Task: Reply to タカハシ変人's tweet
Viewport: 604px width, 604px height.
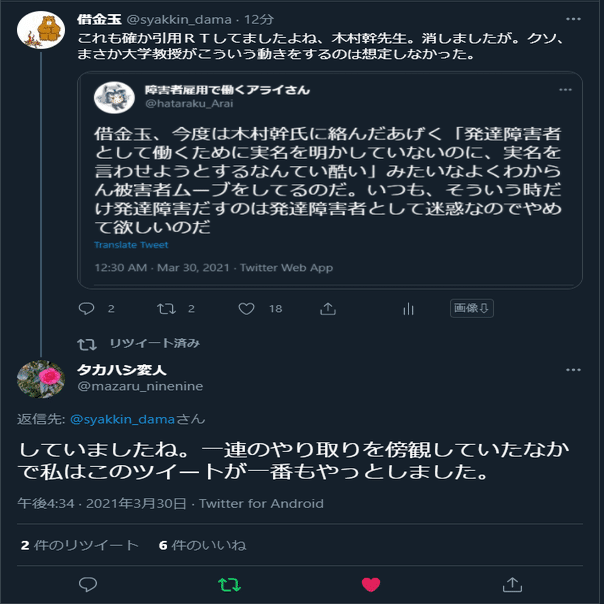Action: point(88,584)
